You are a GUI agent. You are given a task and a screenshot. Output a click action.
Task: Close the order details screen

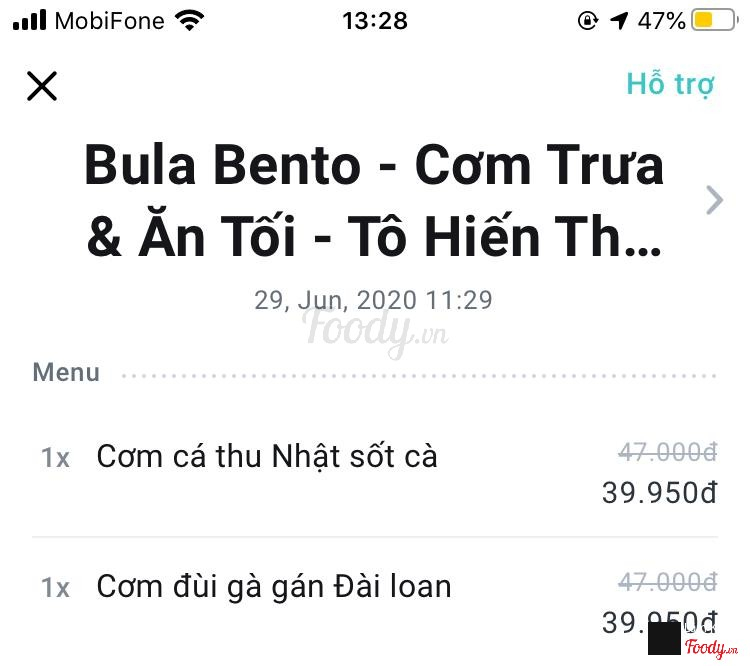pyautogui.click(x=42, y=86)
